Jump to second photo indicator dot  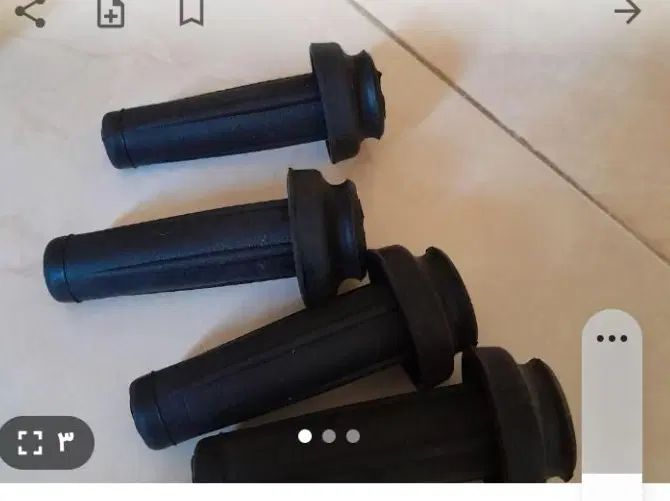pos(329,436)
